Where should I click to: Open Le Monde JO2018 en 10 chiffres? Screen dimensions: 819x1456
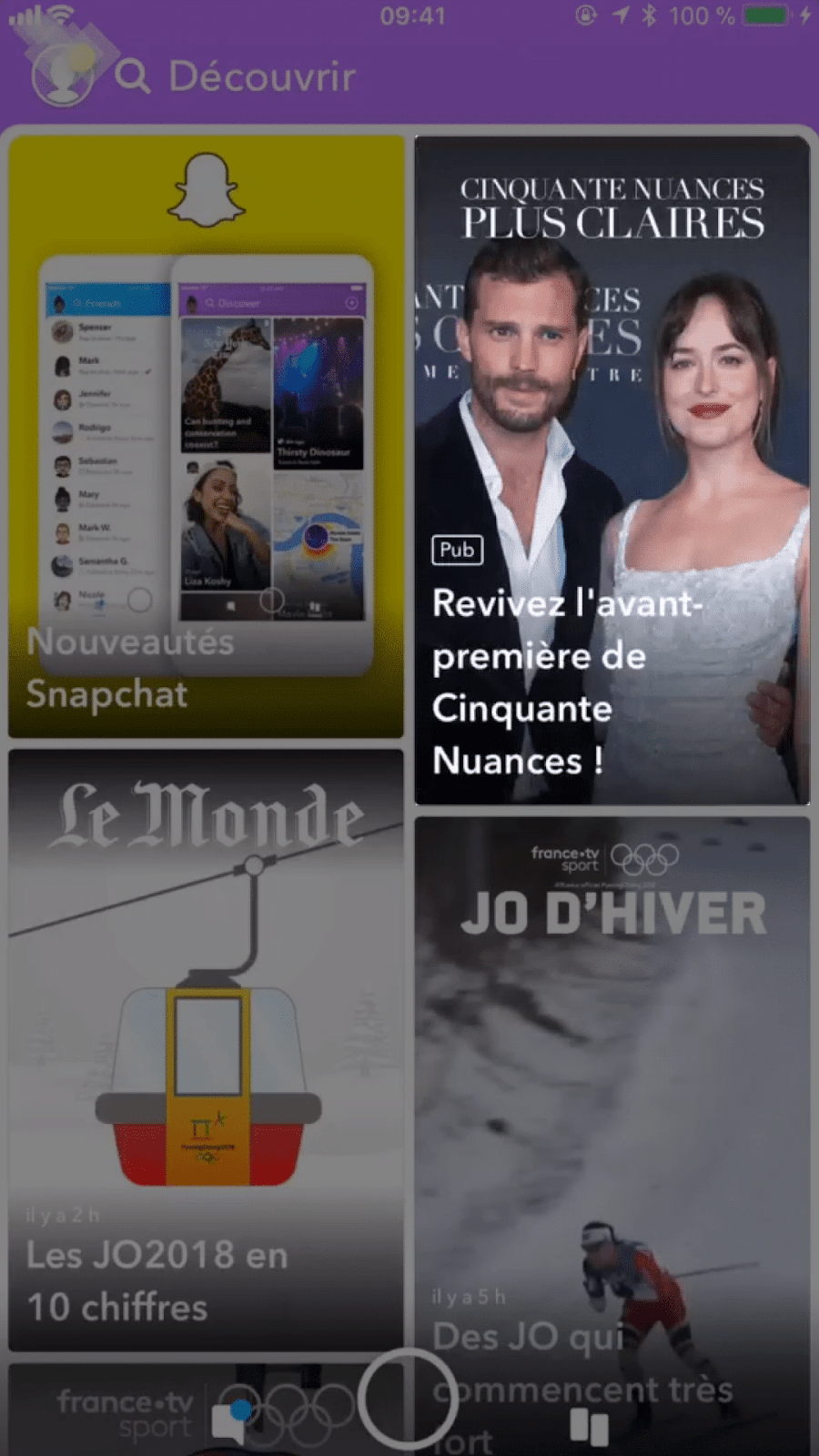tap(206, 1049)
